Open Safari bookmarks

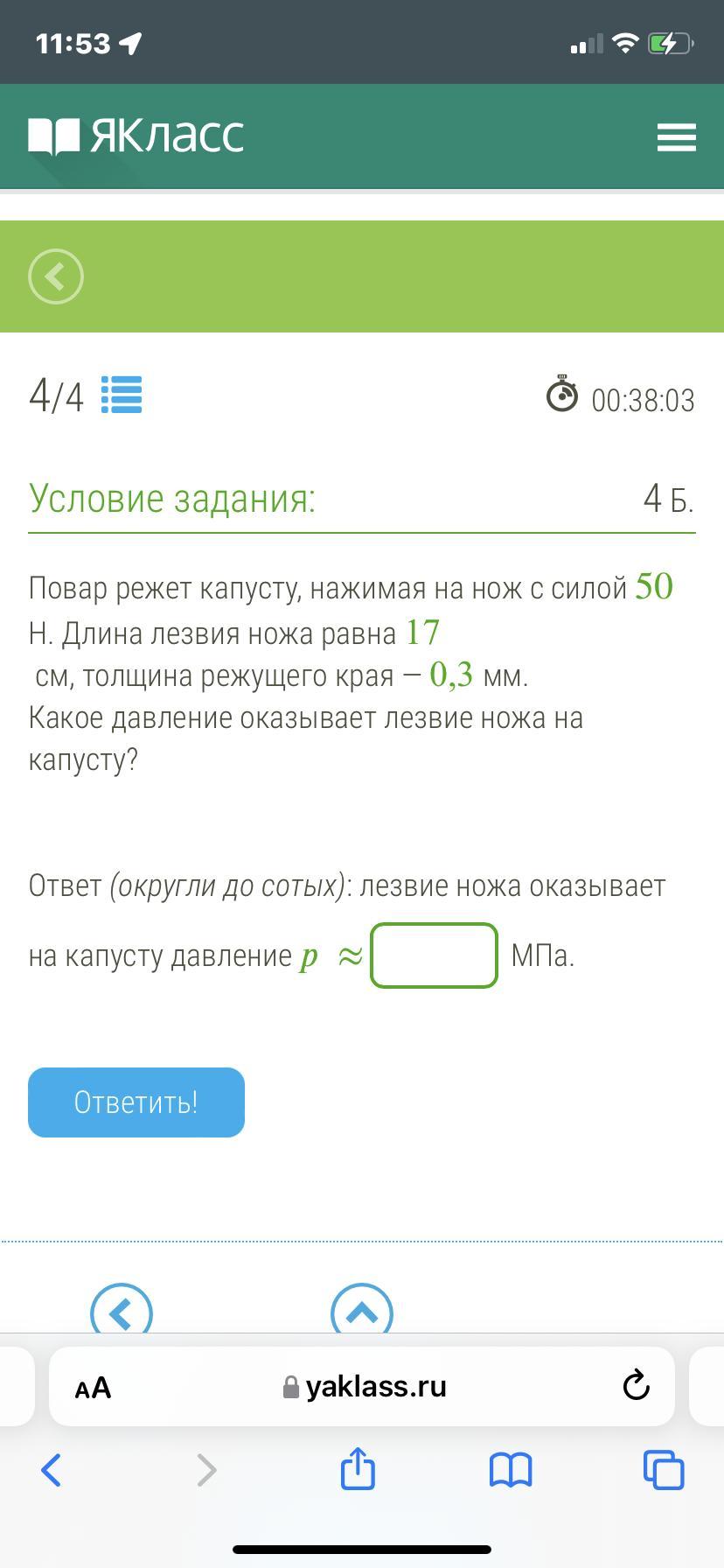(x=511, y=1470)
